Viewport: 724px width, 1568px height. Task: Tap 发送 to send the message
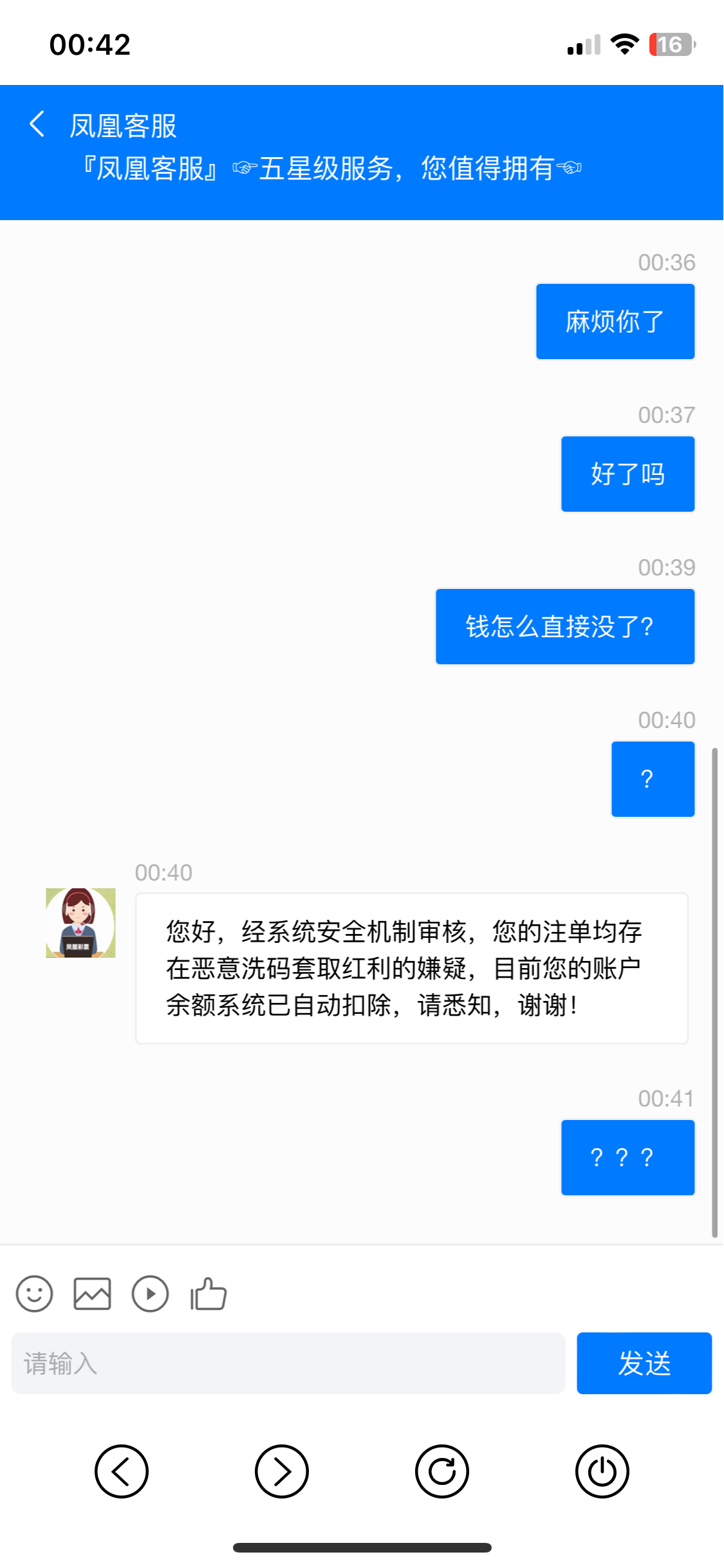[644, 1363]
